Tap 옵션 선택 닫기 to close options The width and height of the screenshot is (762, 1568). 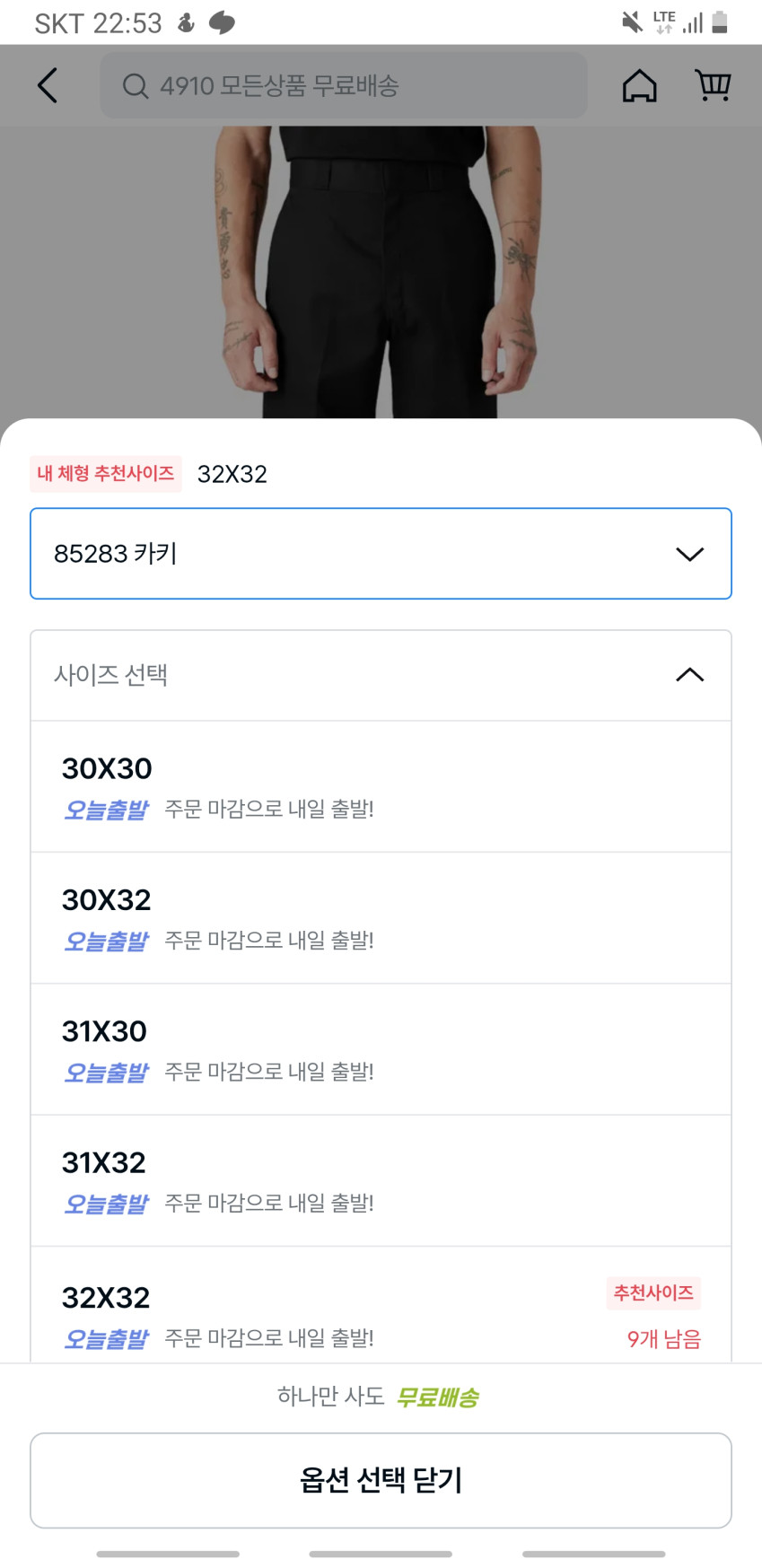pos(381,1480)
